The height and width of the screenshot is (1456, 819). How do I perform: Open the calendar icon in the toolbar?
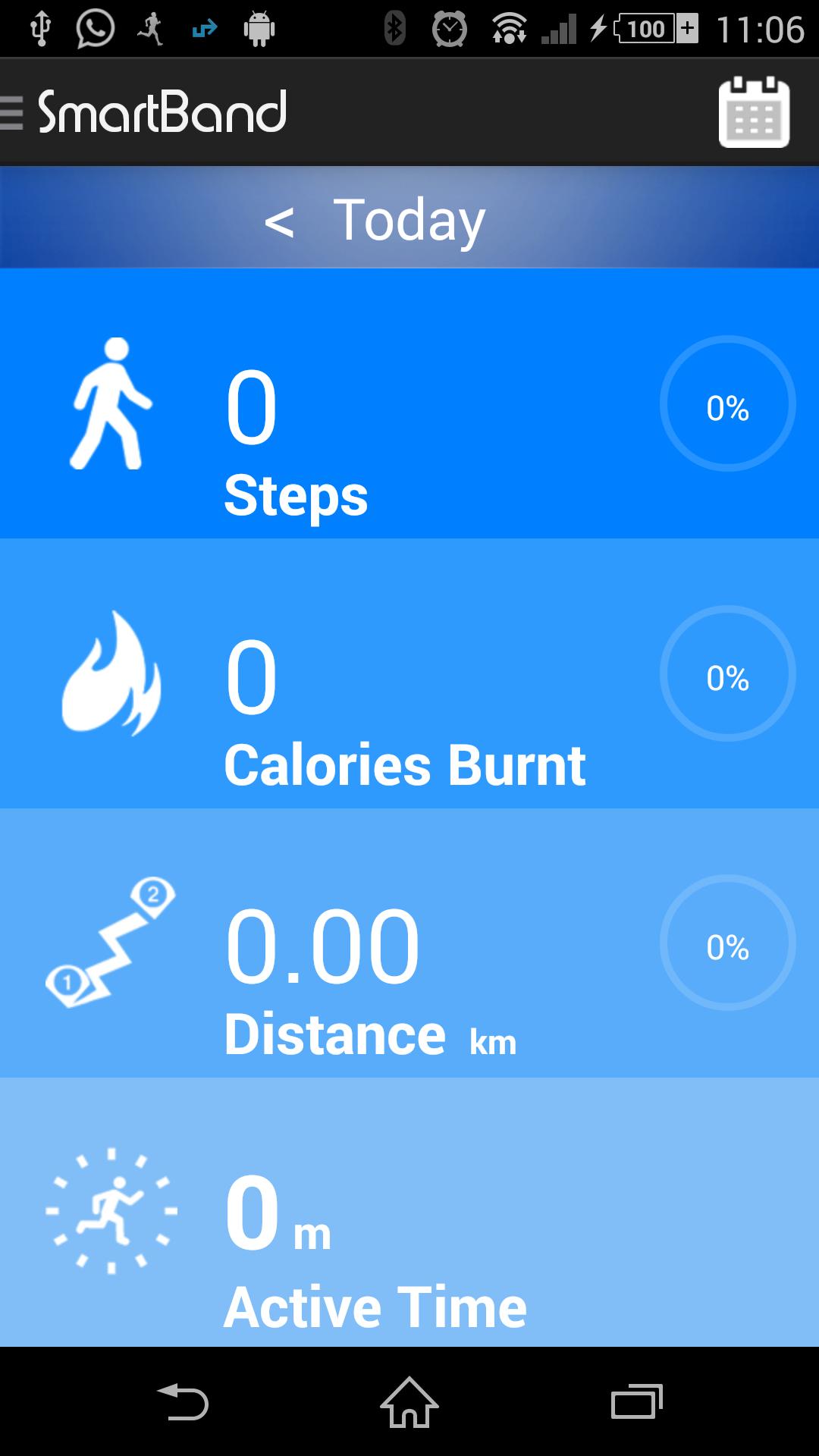[x=753, y=112]
